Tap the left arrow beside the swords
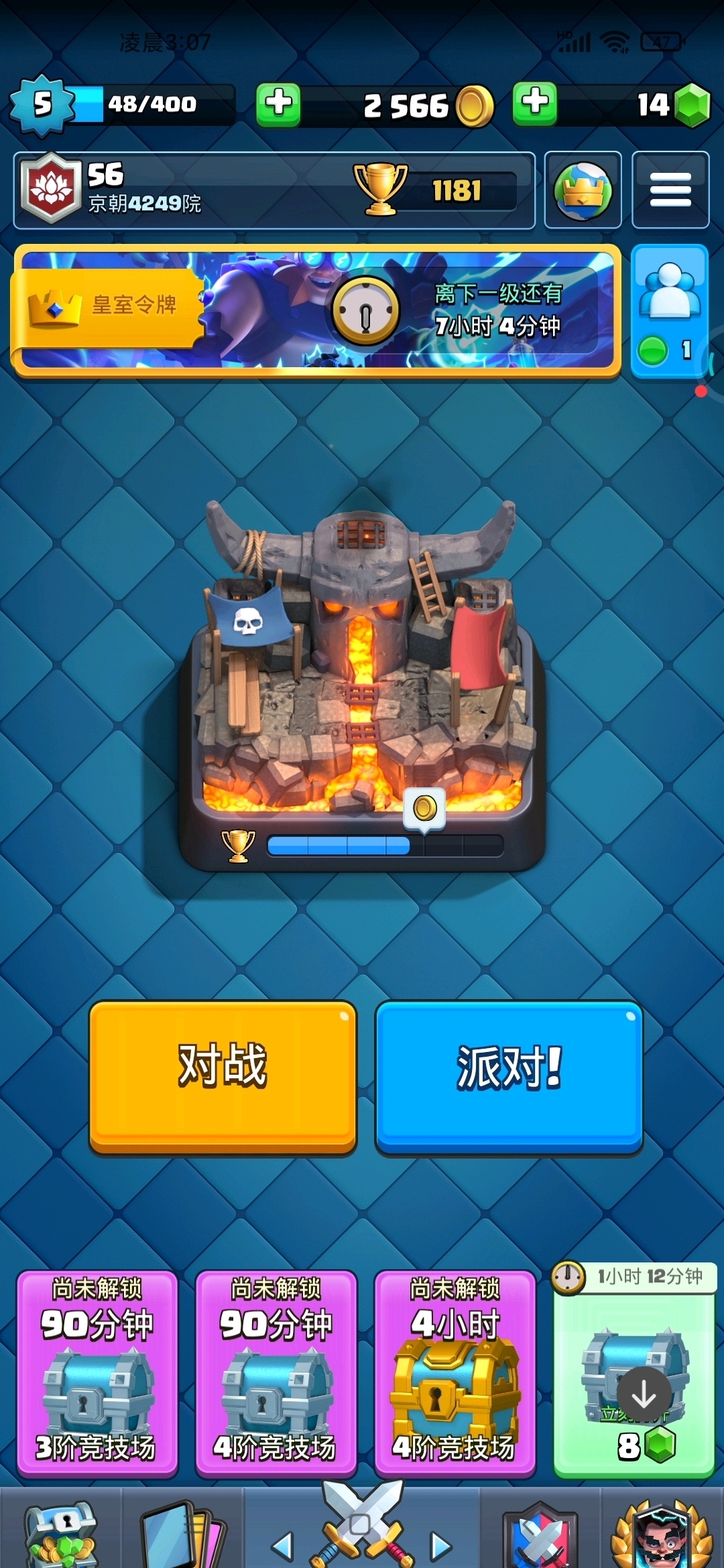 [x=283, y=1545]
